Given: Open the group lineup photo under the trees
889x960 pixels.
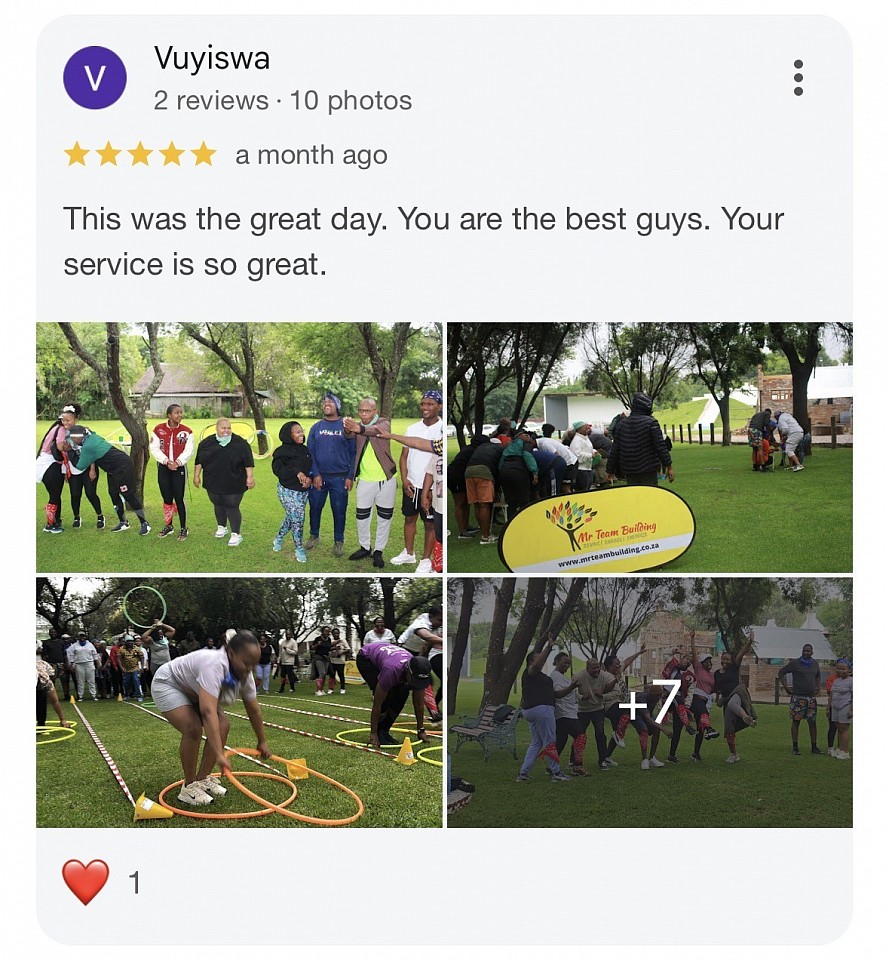Looking at the screenshot, I should point(239,447).
